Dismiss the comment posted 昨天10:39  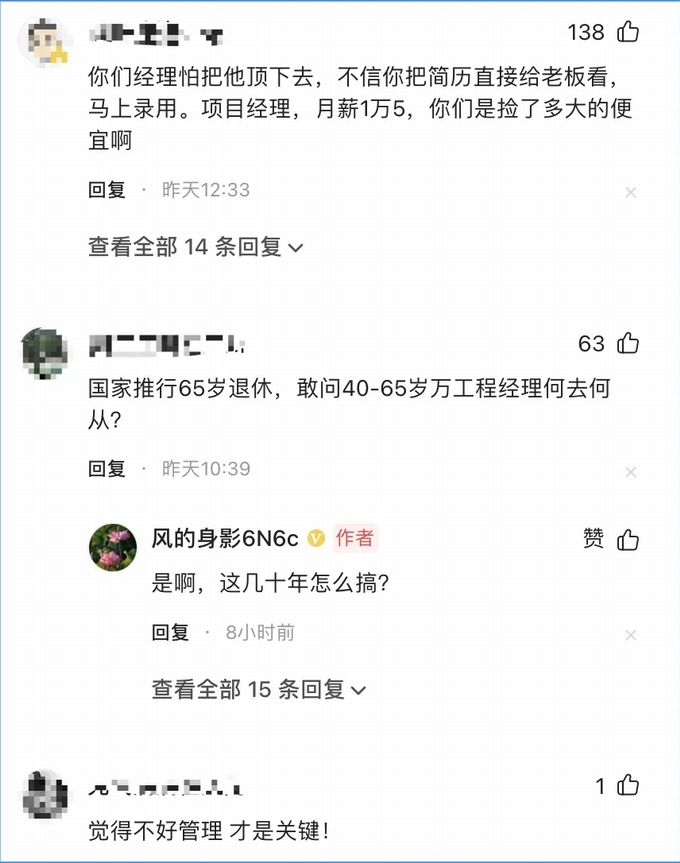point(631,472)
